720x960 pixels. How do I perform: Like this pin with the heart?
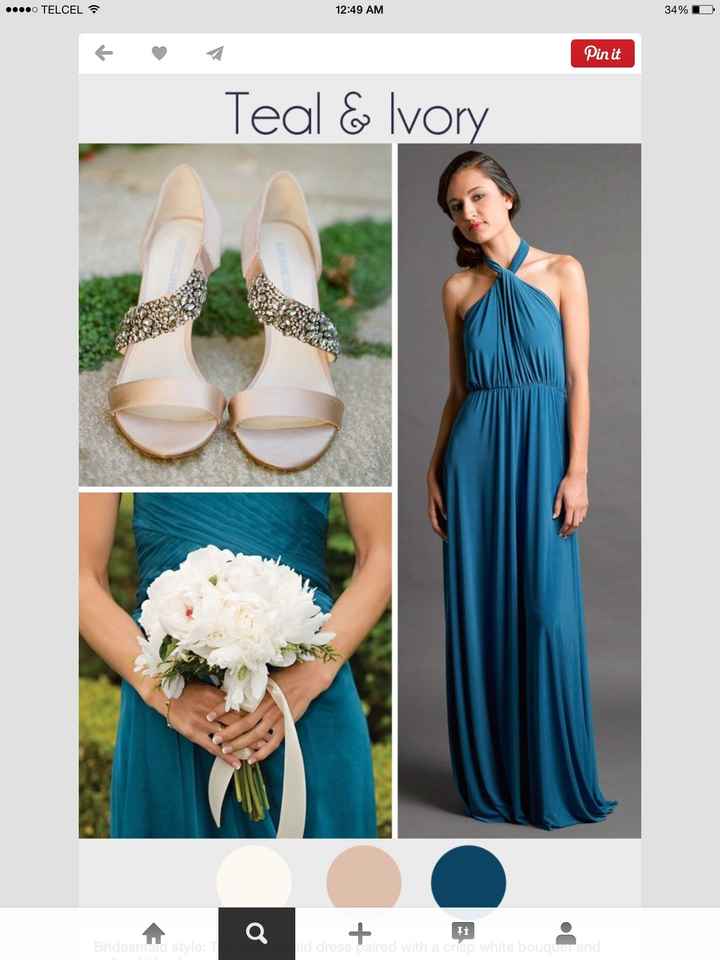159,53
